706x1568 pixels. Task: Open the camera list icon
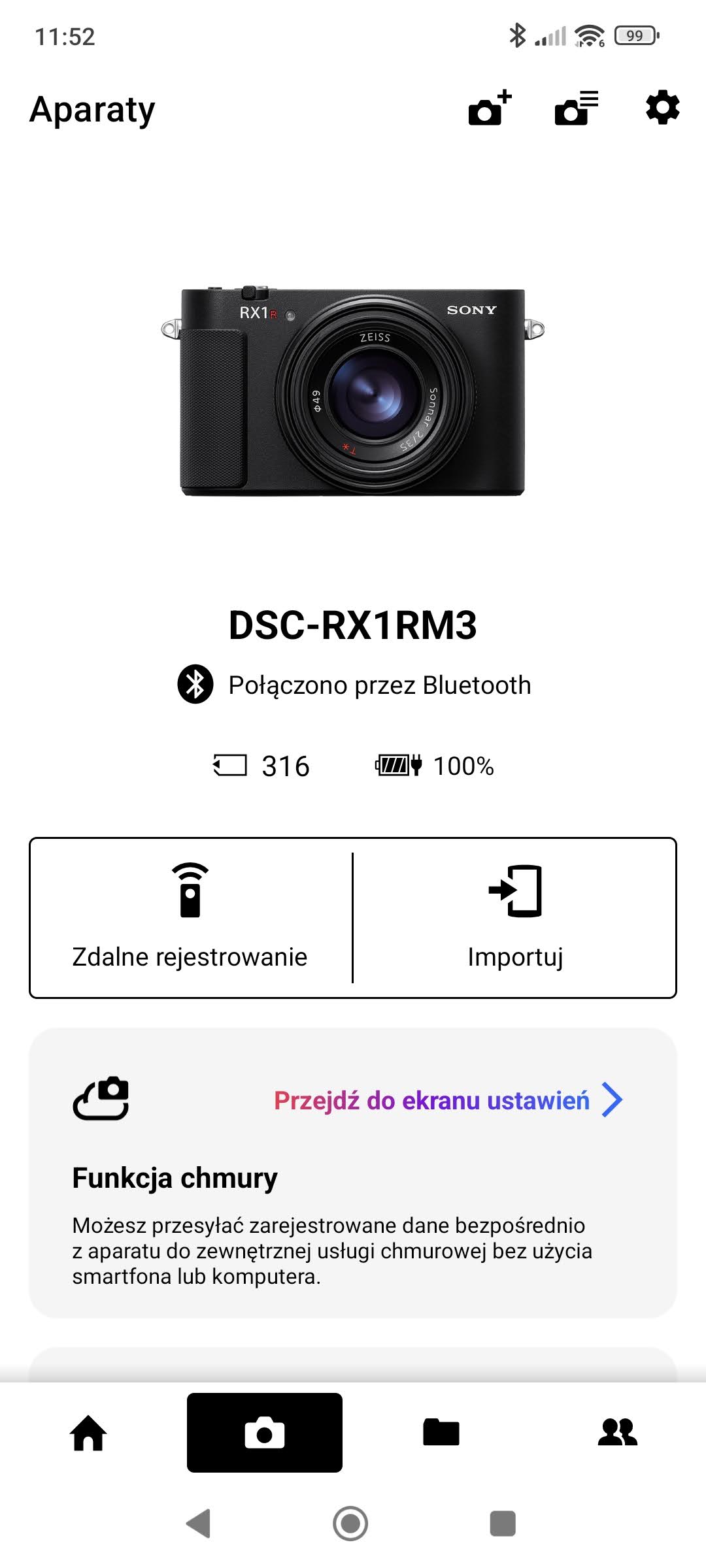pyautogui.click(x=576, y=108)
